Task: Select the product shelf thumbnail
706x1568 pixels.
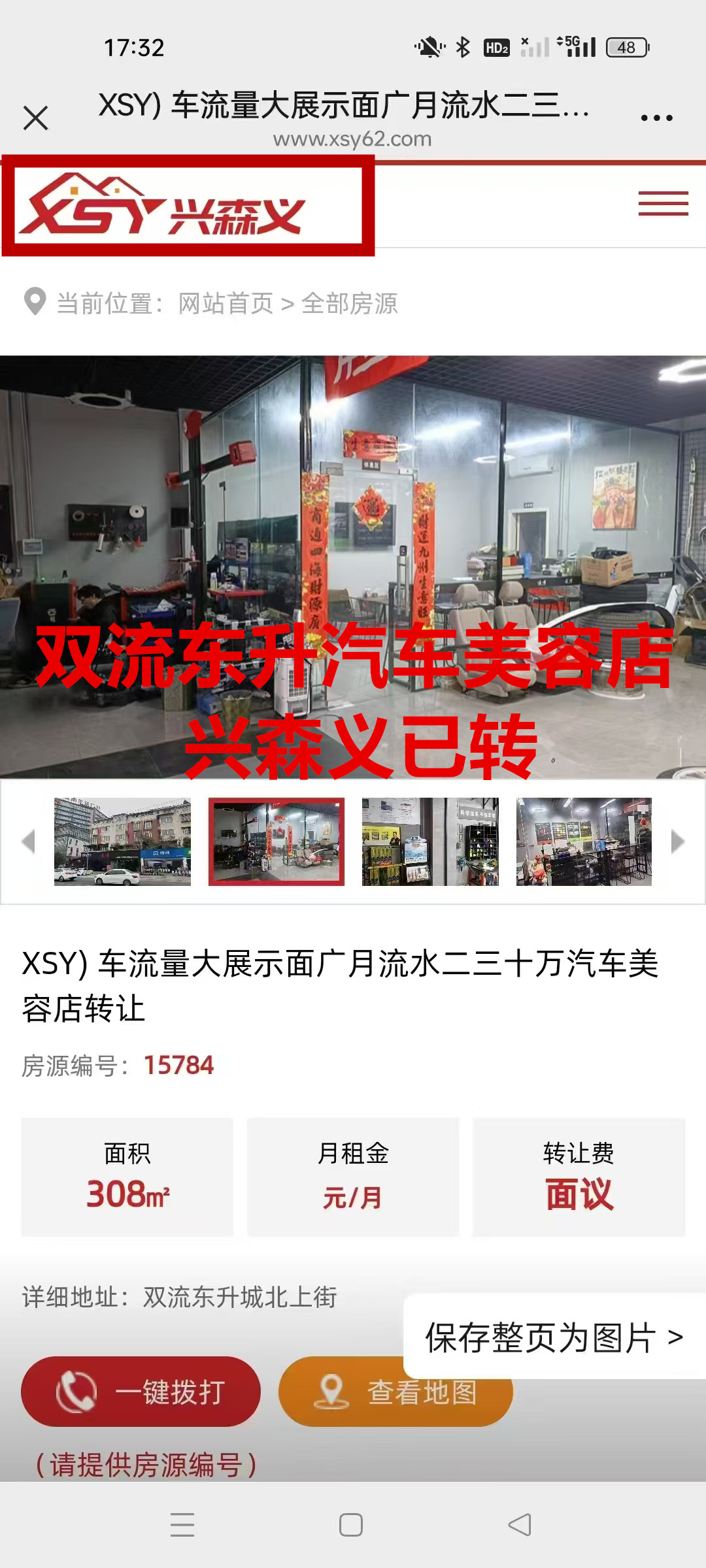Action: coord(430,841)
